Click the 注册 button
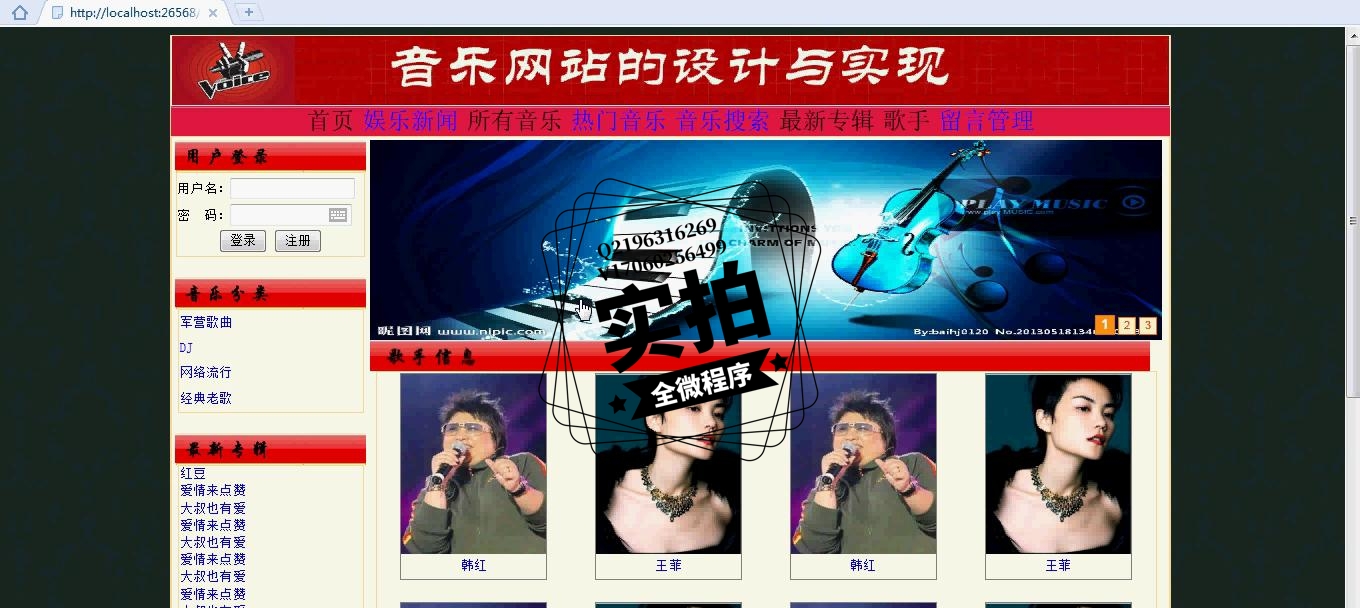The height and width of the screenshot is (608, 1360). (x=298, y=241)
